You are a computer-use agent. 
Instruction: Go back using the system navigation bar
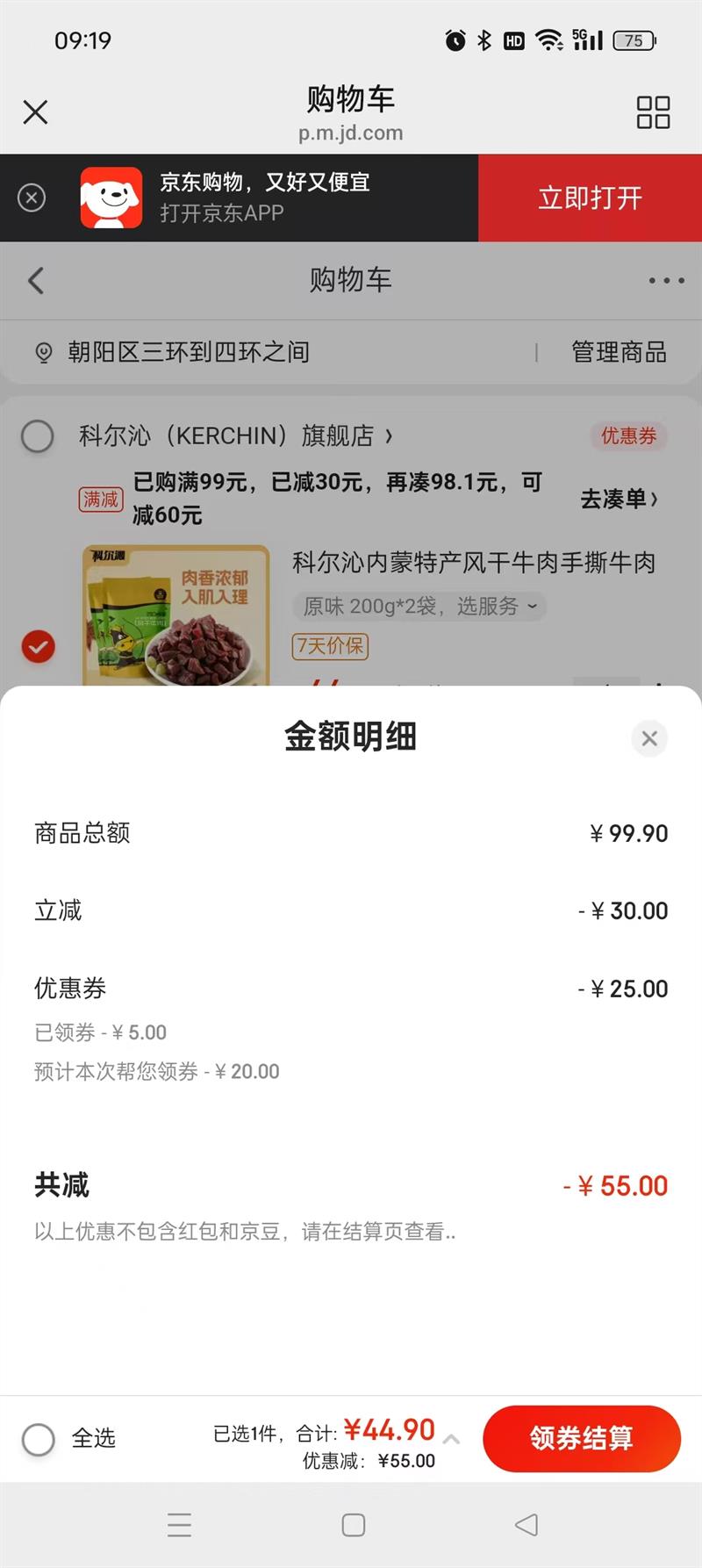[526, 1525]
